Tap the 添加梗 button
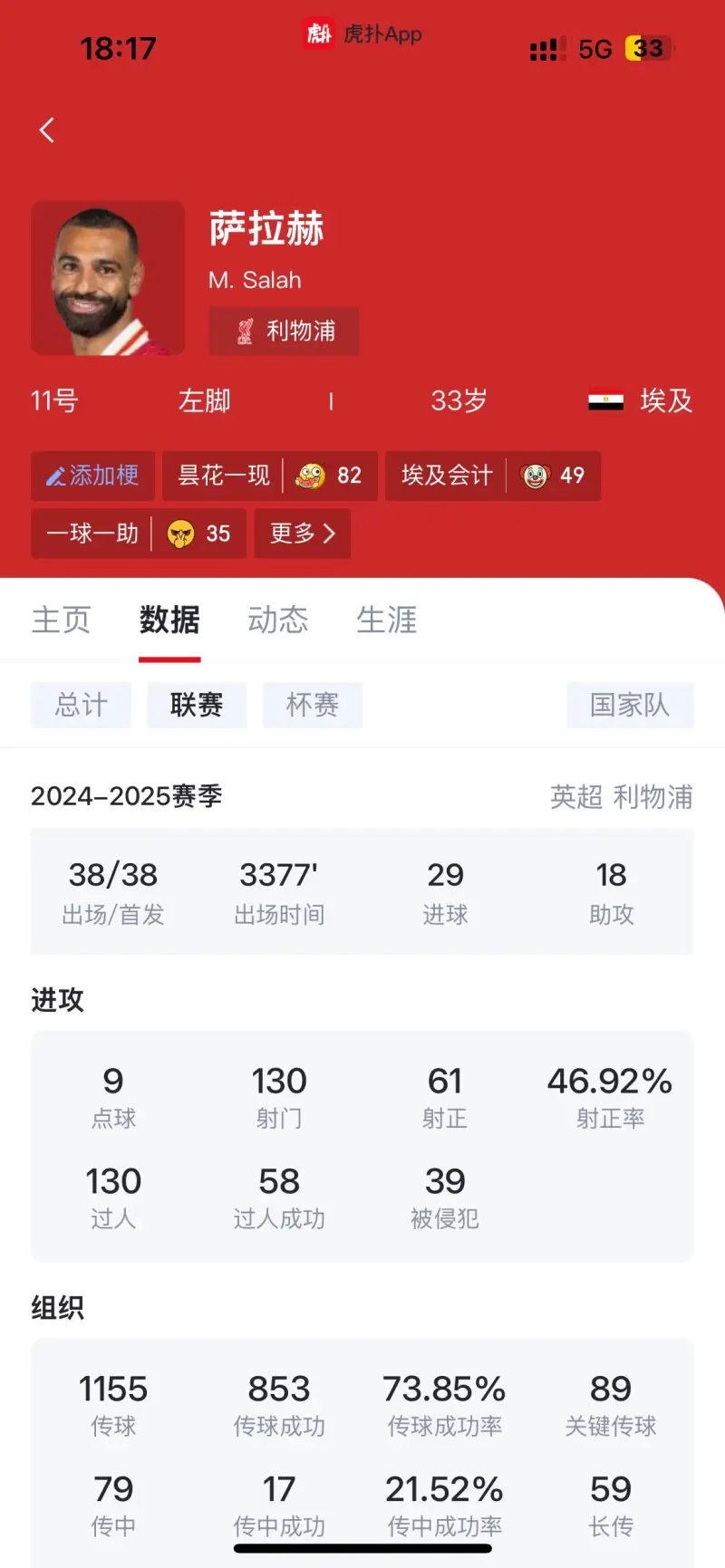The image size is (725, 1568). [93, 476]
